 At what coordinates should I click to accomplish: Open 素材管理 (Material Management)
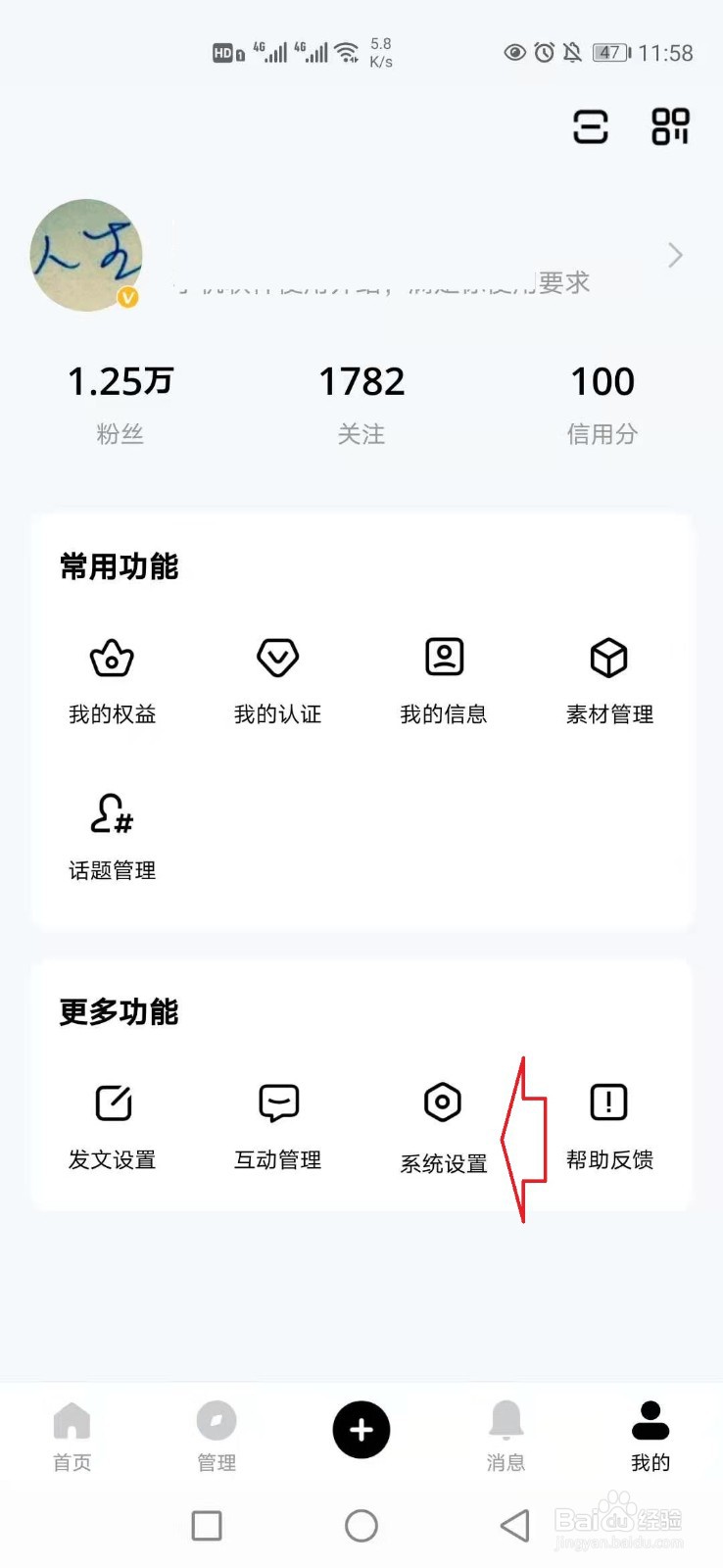(x=608, y=679)
